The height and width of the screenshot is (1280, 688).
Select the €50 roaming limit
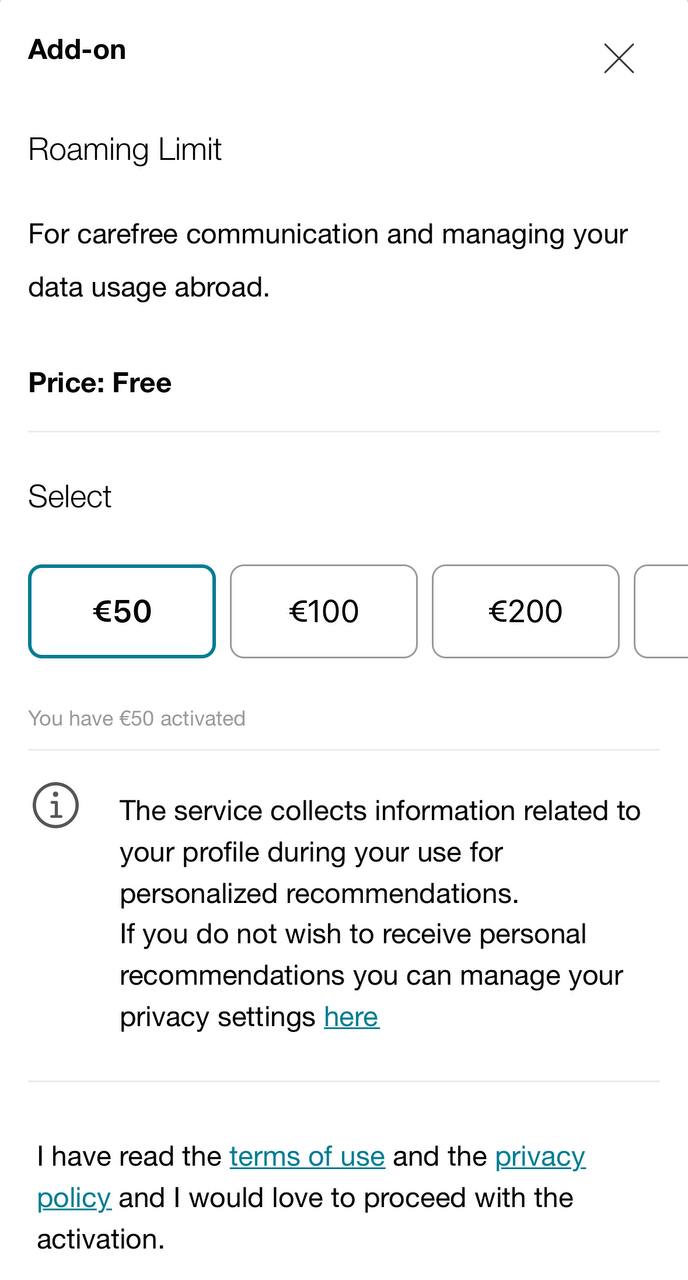[x=122, y=611]
